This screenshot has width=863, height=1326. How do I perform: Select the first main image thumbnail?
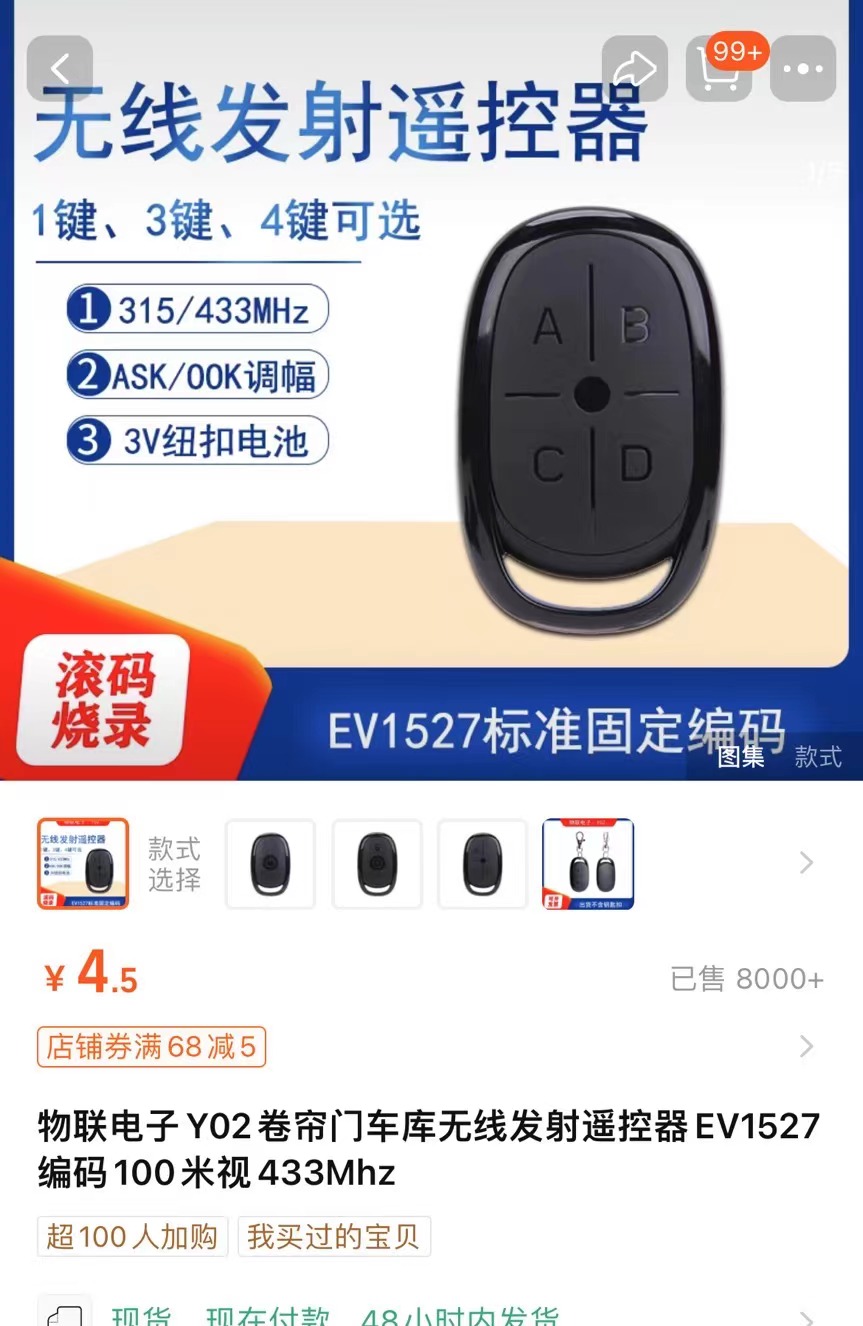pyautogui.click(x=83, y=863)
